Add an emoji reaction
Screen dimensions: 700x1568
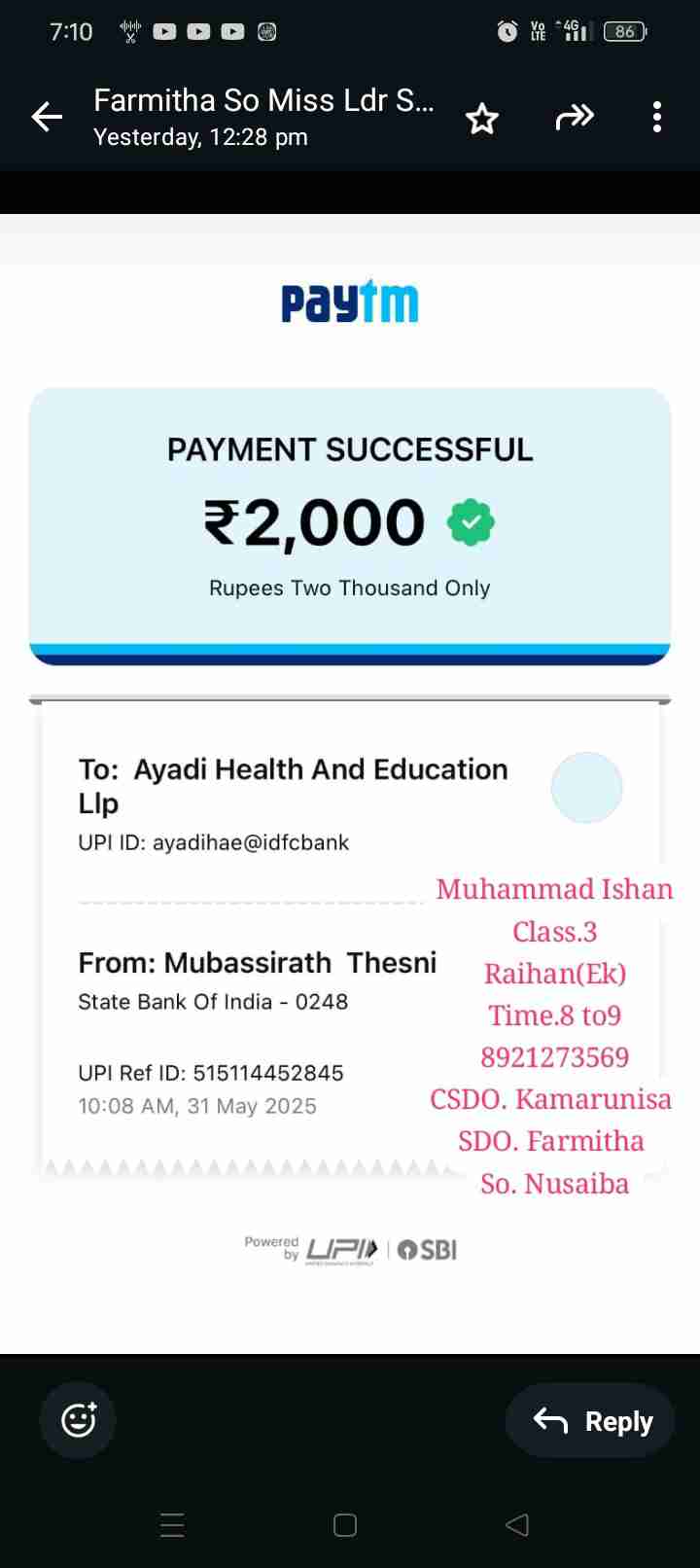[x=78, y=1420]
